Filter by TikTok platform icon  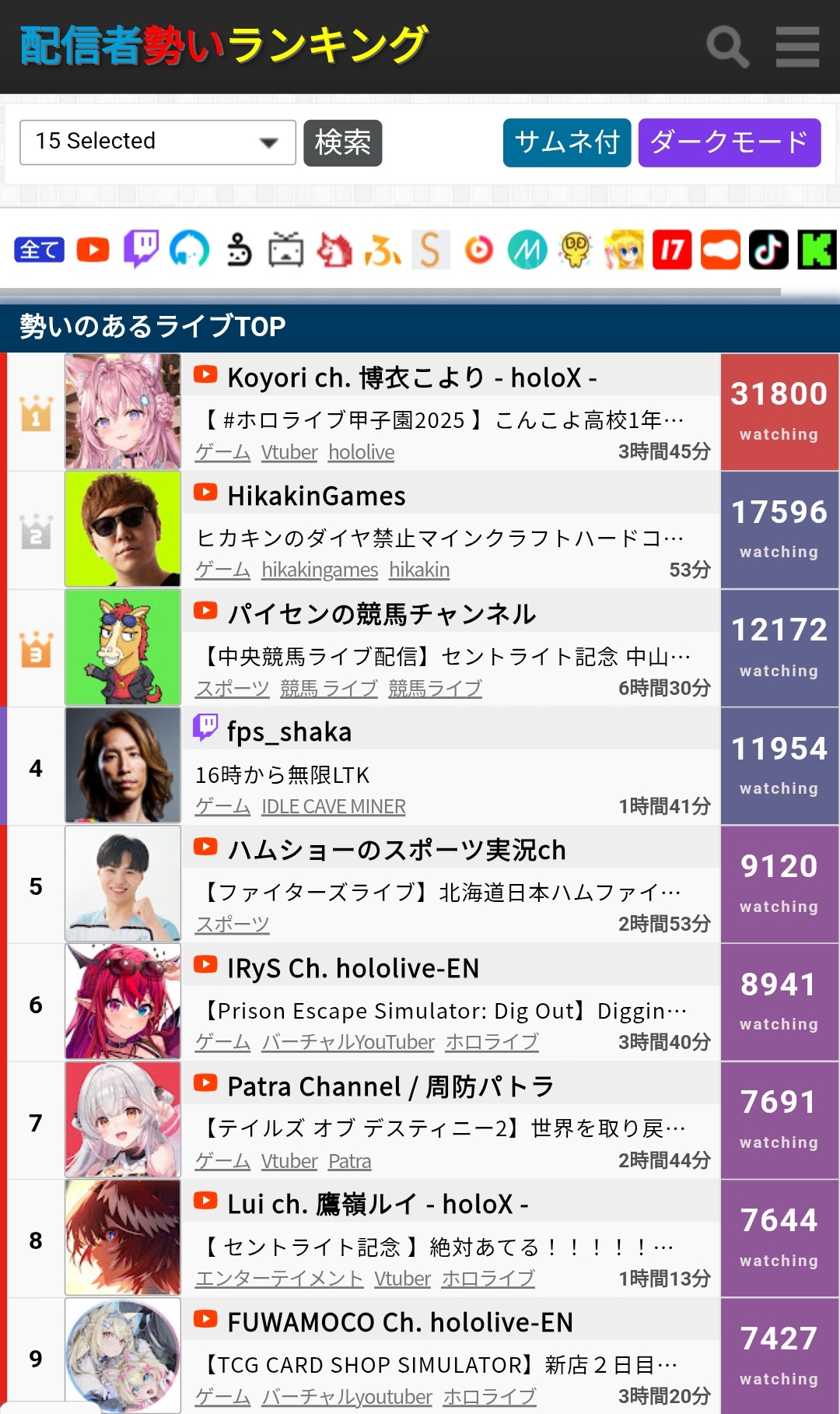click(768, 251)
